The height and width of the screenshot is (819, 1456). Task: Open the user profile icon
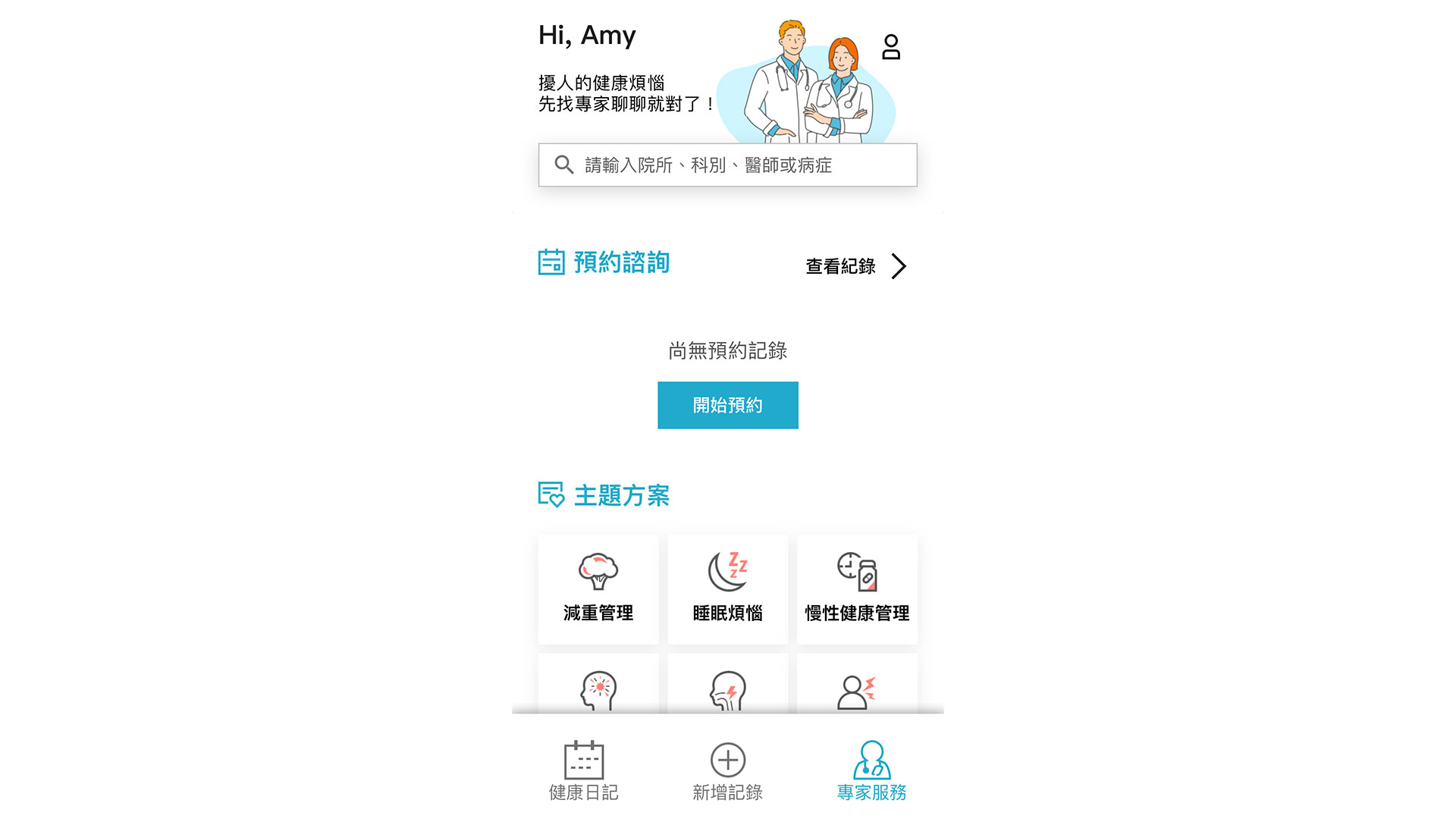tap(891, 47)
